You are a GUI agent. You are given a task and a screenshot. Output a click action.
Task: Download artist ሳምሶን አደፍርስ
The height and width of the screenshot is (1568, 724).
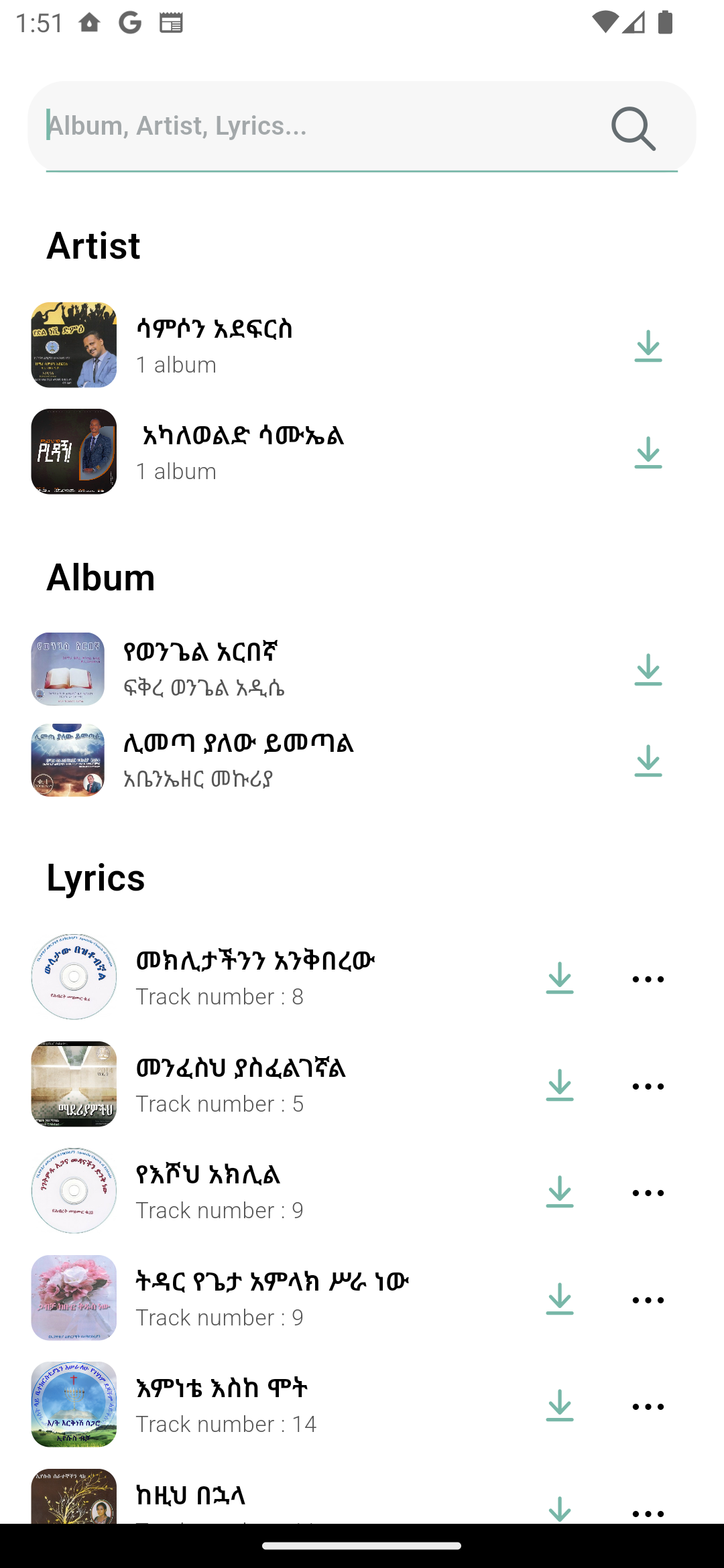[648, 346]
